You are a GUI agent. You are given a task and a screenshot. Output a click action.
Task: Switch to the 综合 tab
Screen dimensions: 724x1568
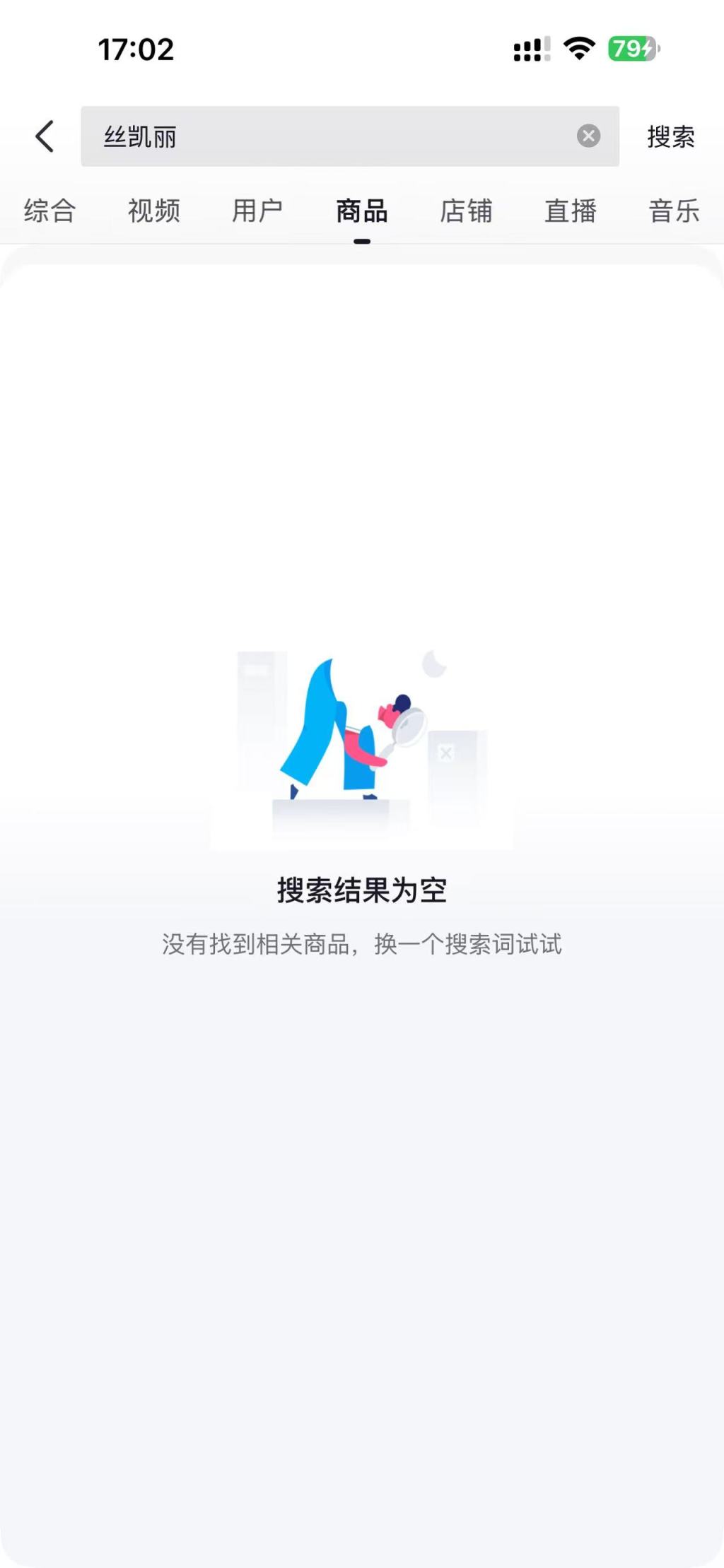pos(49,211)
